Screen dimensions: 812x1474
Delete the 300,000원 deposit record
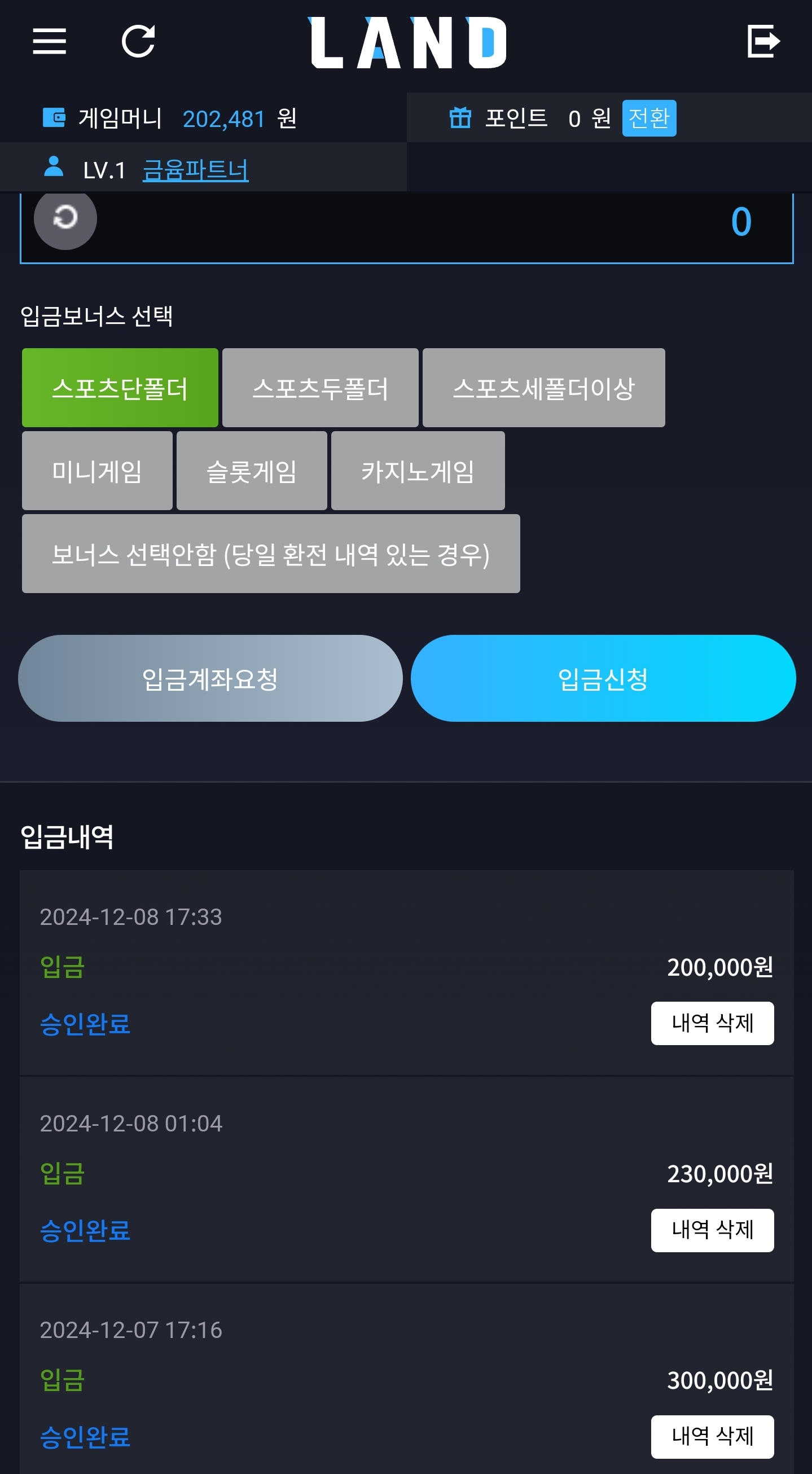click(713, 1437)
